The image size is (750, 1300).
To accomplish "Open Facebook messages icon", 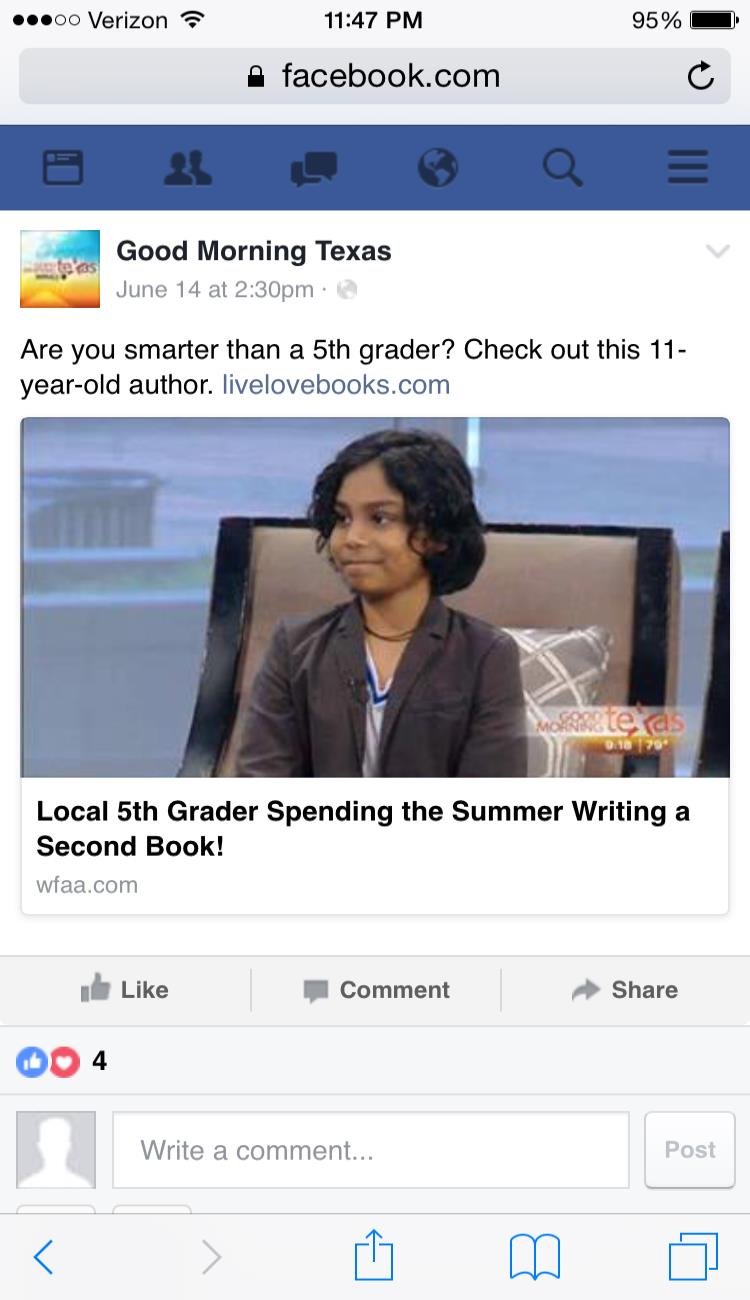I will (x=313, y=167).
